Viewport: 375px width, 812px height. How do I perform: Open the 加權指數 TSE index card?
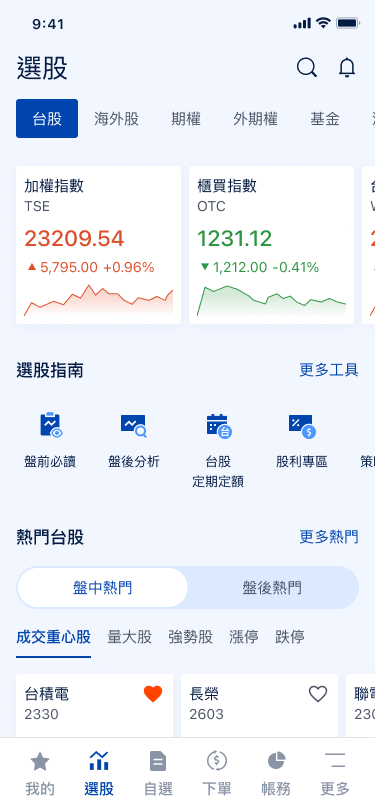point(98,245)
